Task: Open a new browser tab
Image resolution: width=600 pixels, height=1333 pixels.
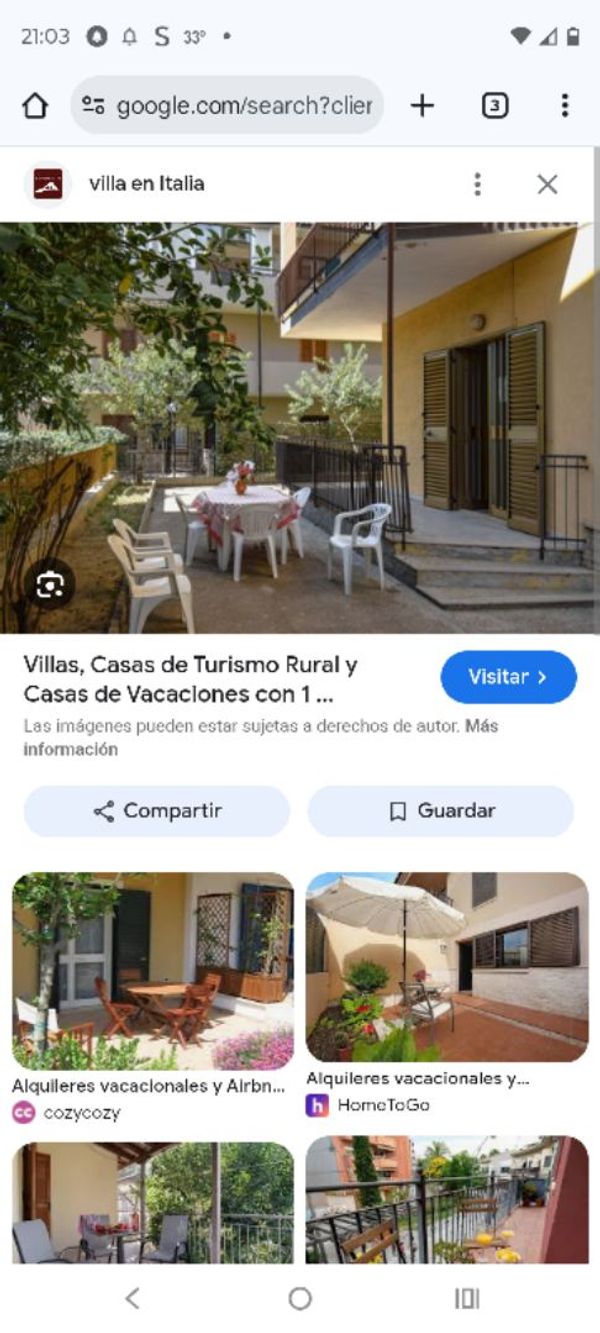Action: (x=423, y=106)
